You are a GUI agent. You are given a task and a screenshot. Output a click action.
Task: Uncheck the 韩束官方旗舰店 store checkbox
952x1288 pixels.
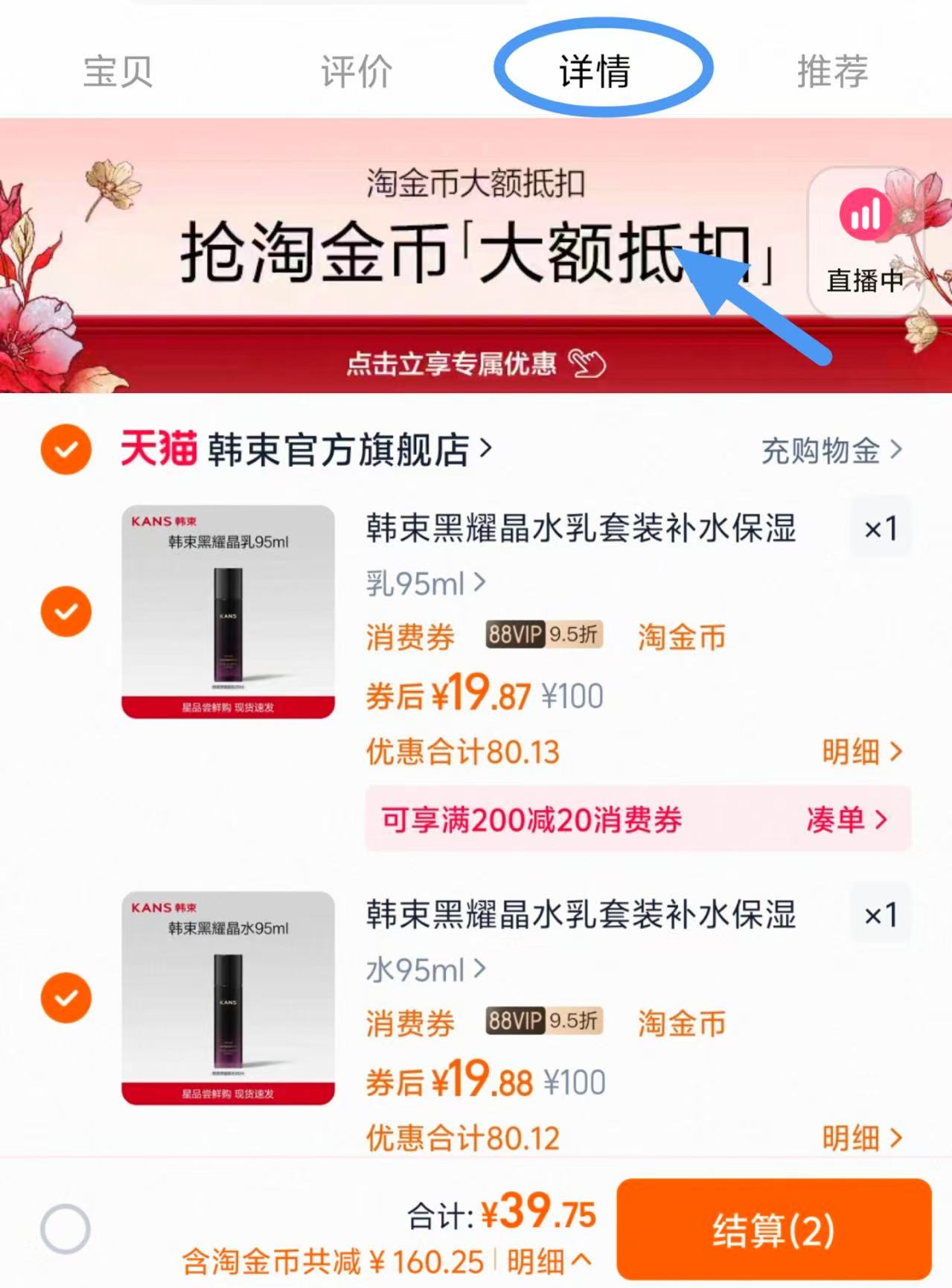[x=66, y=450]
